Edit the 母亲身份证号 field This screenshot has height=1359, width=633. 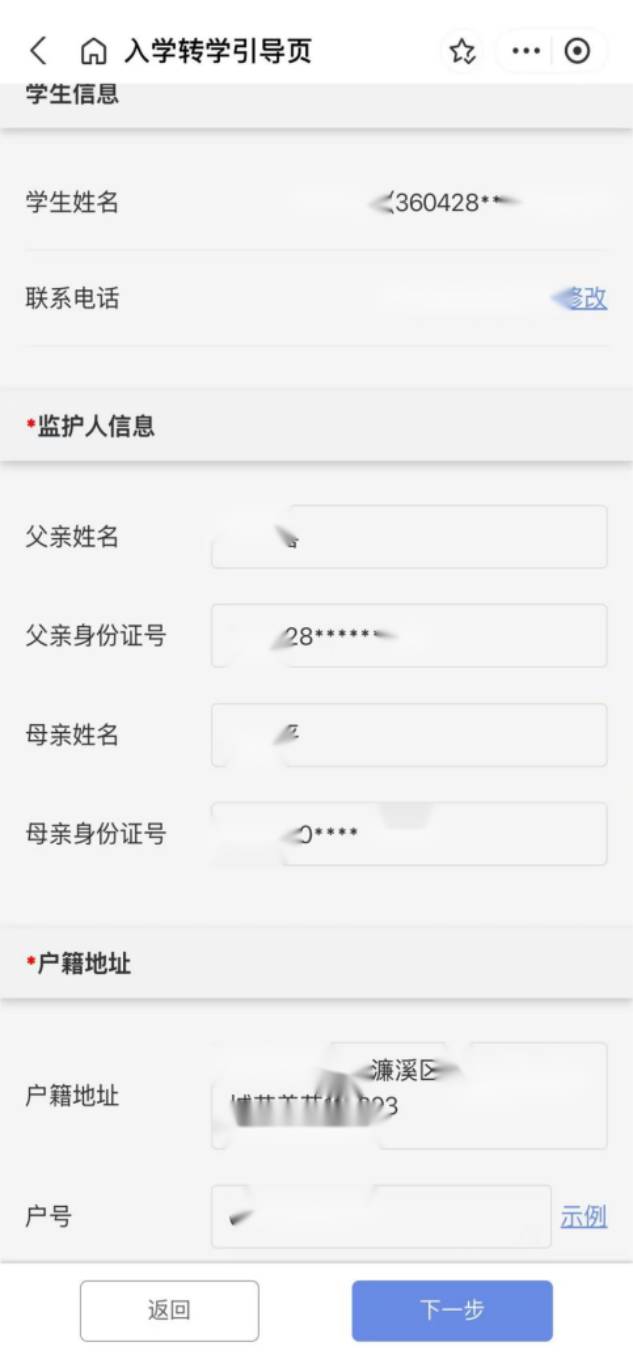408,834
